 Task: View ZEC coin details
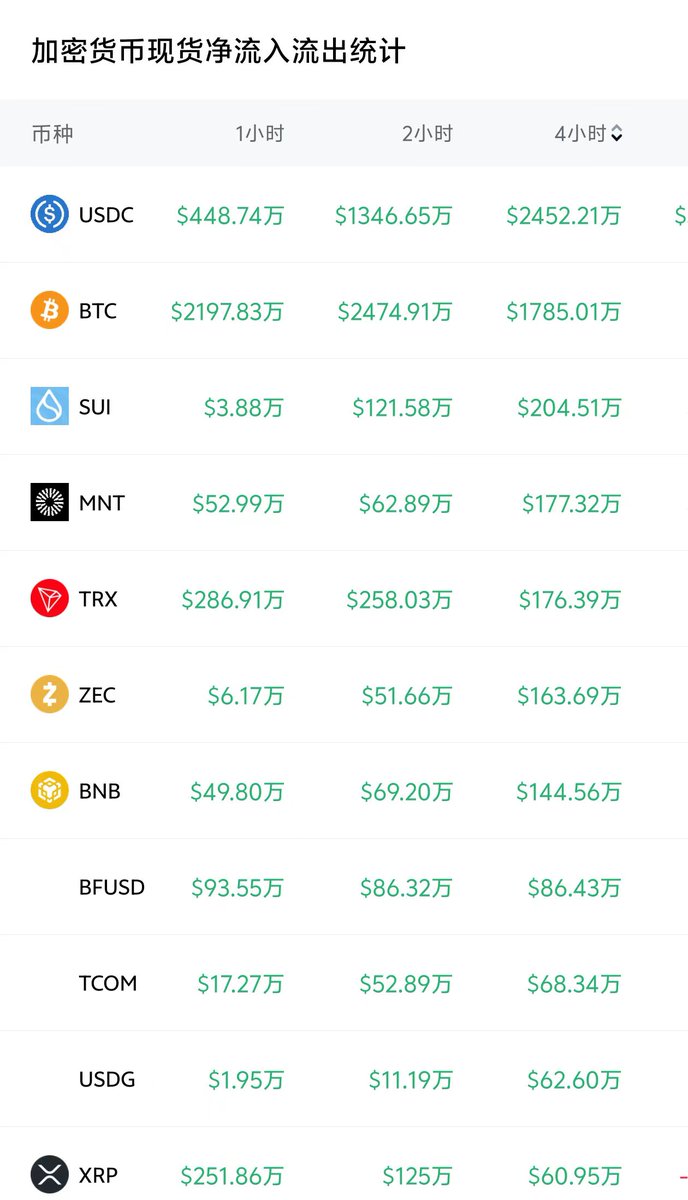[97, 695]
